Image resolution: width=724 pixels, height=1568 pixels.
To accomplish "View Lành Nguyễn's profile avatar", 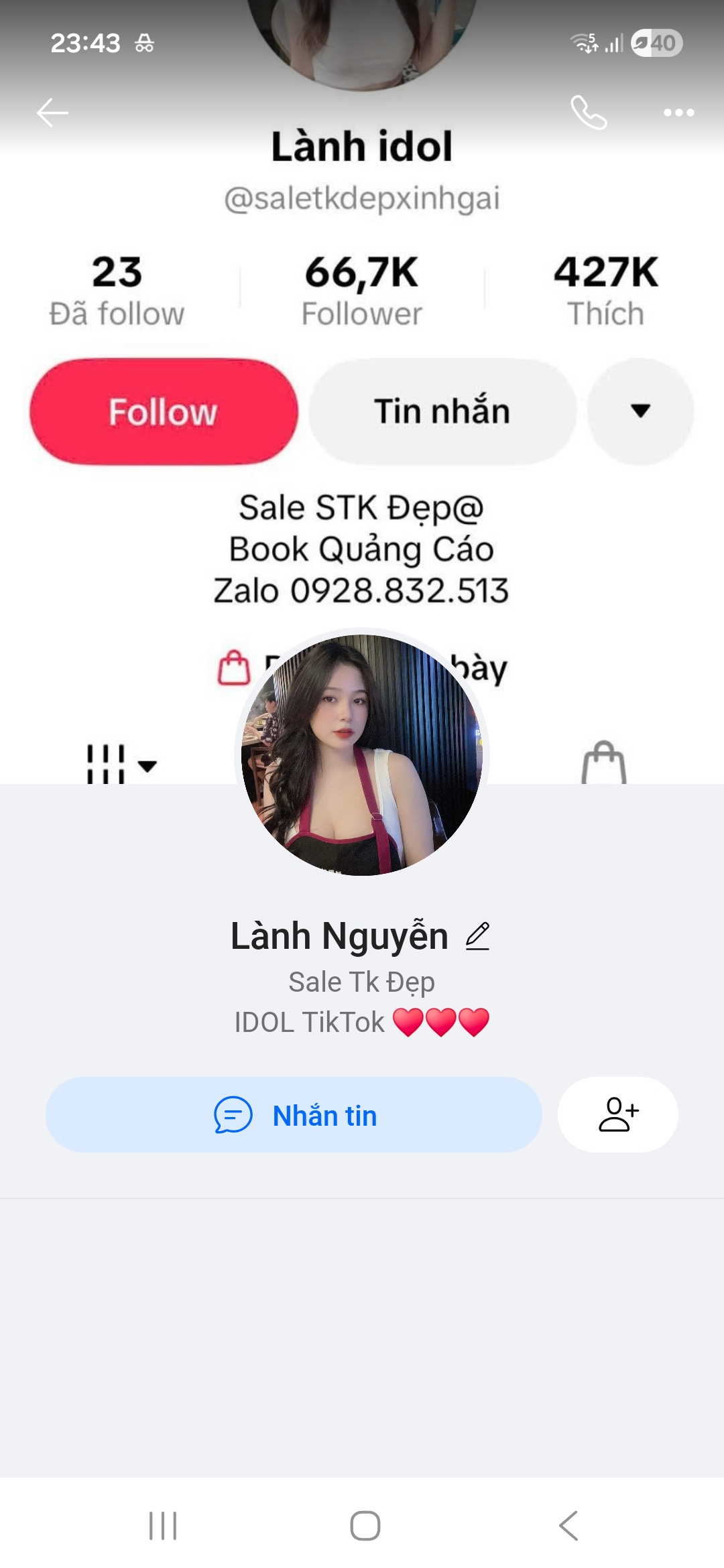I will [362, 755].
